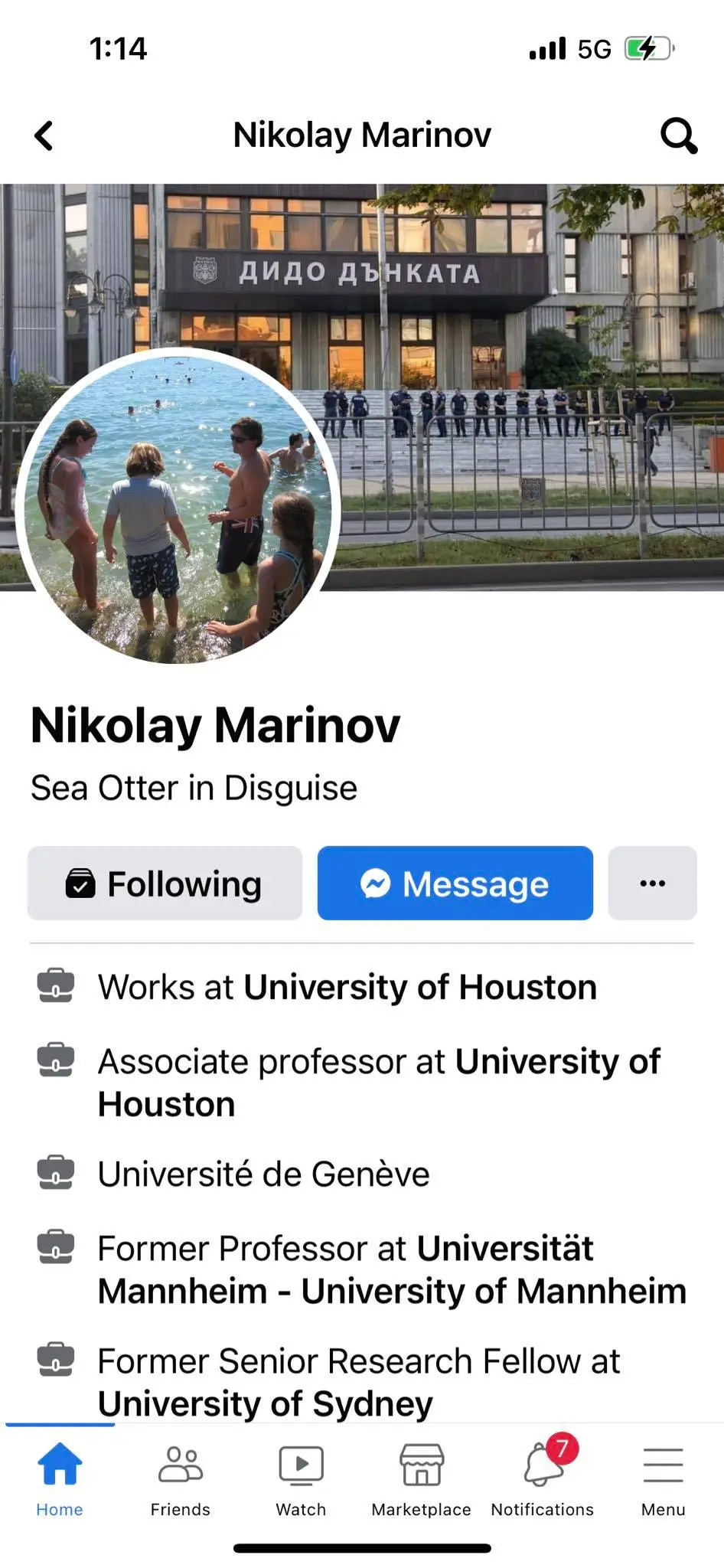Open University of Sydney workplace link
The width and height of the screenshot is (724, 1568).
[265, 1403]
